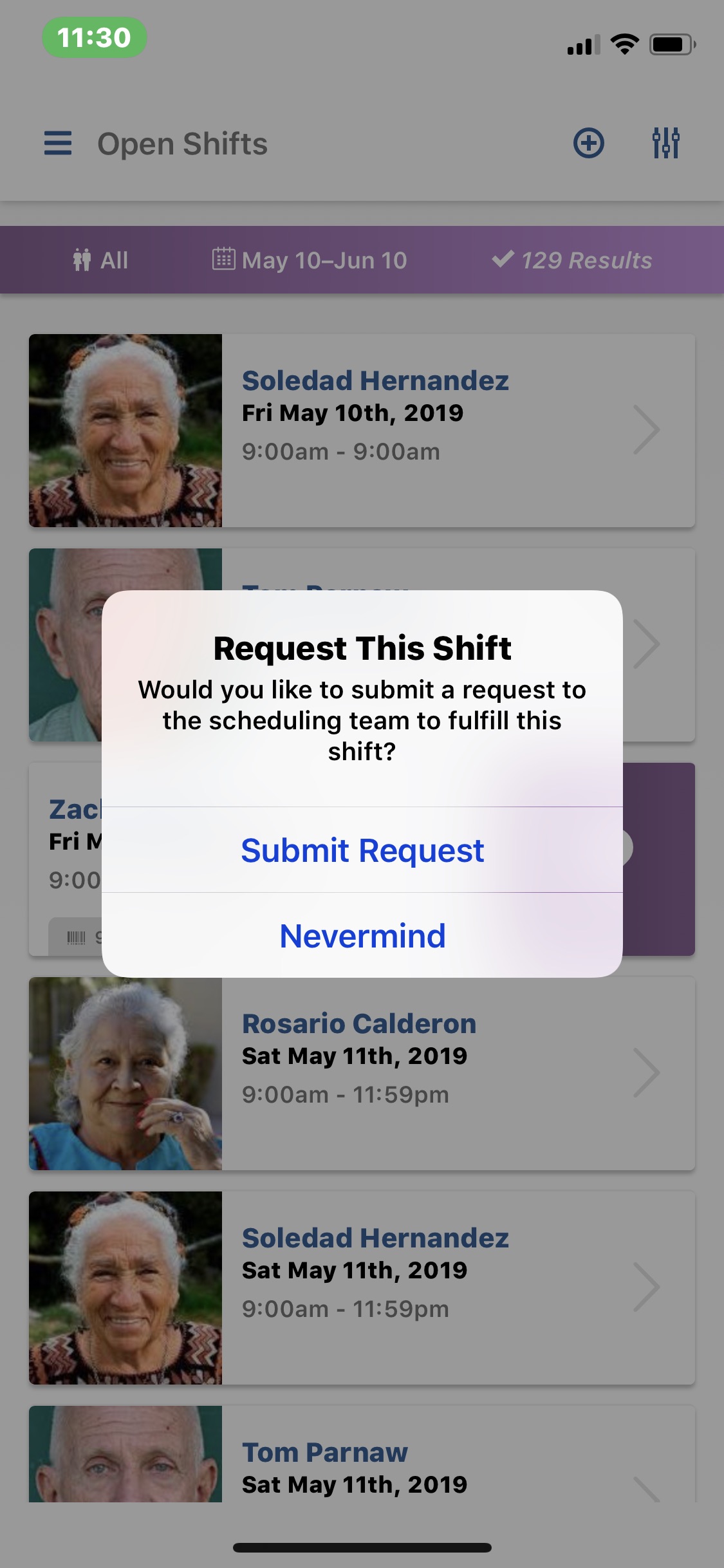Open the filter sliders icon

coord(665,143)
